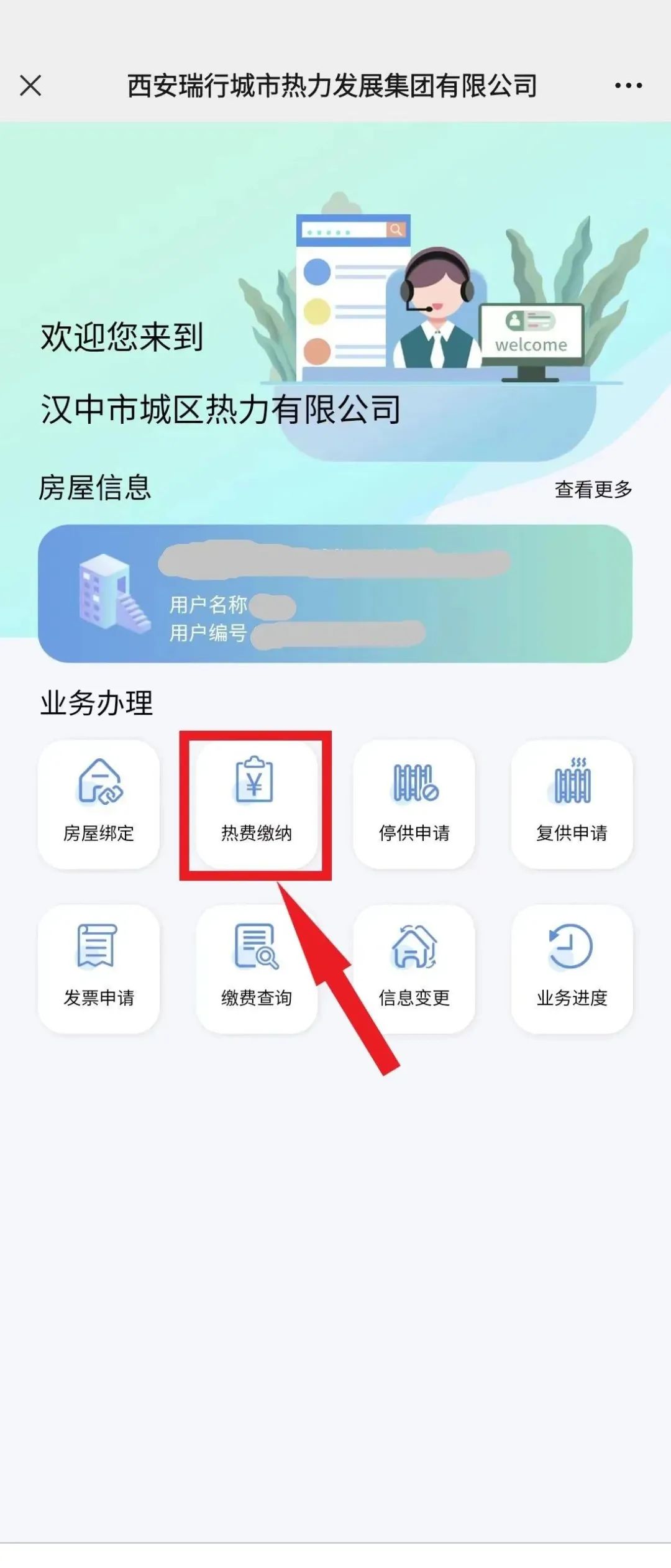
Task: Open 停供申请 stop supply application
Action: point(414,804)
